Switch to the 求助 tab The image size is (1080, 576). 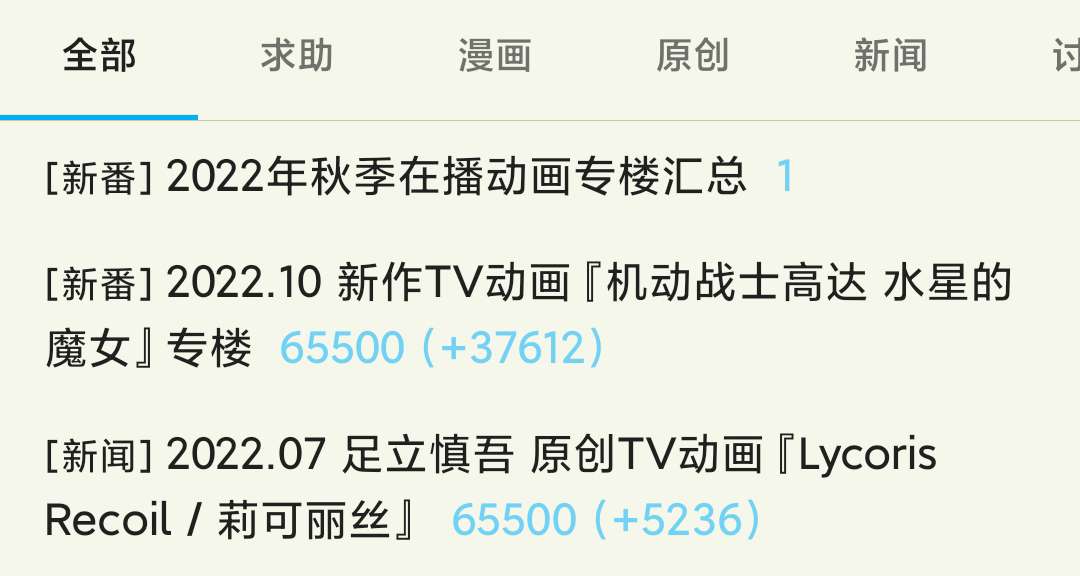[x=296, y=57]
